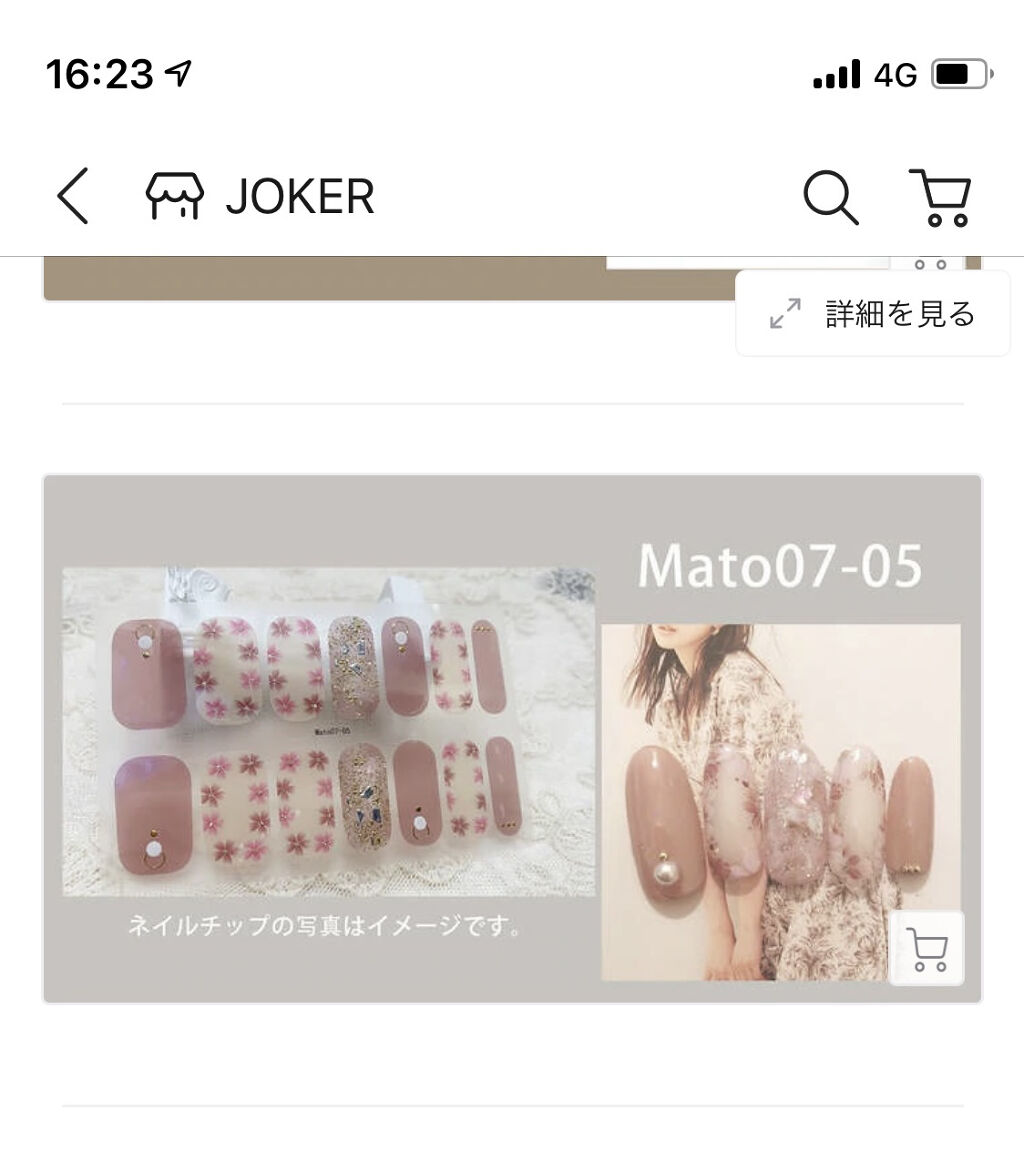The image size is (1024, 1162).
Task: Go back to the previous page
Action: [73, 195]
